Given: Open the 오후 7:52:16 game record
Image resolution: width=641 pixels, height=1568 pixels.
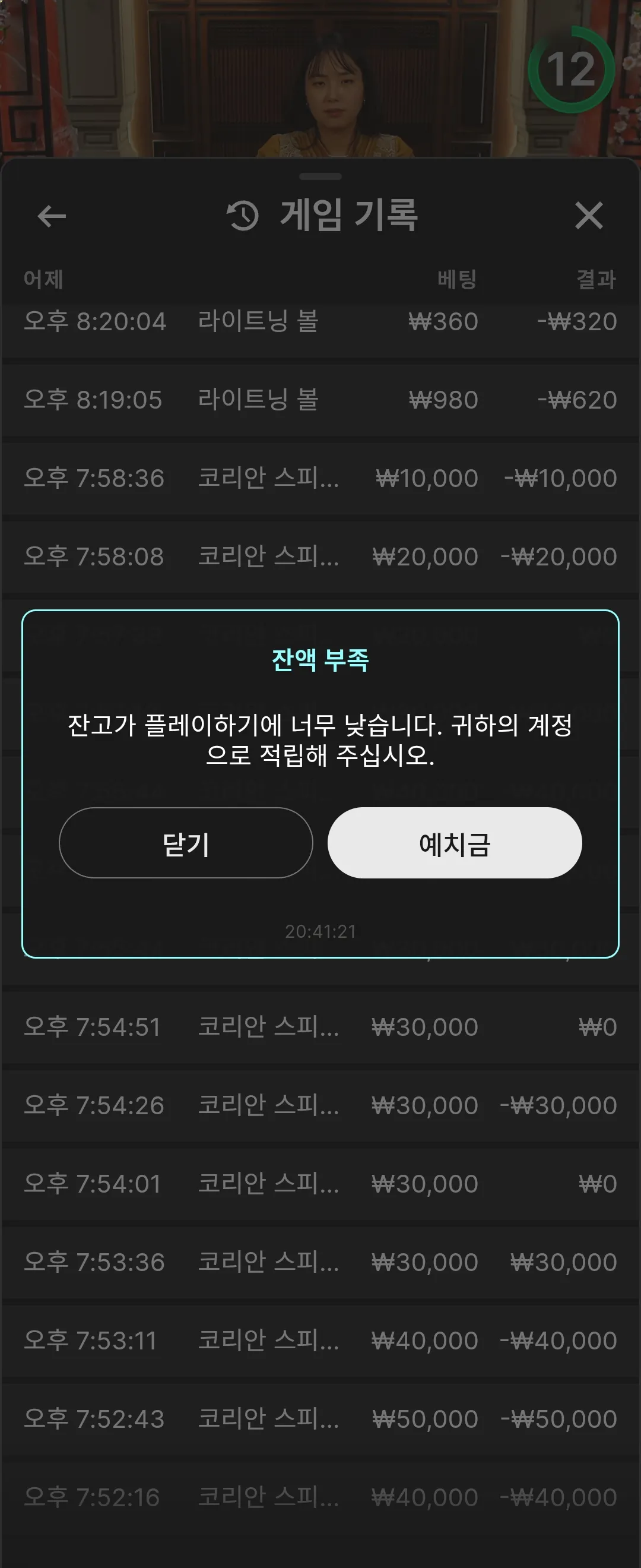Looking at the screenshot, I should tap(320, 1498).
